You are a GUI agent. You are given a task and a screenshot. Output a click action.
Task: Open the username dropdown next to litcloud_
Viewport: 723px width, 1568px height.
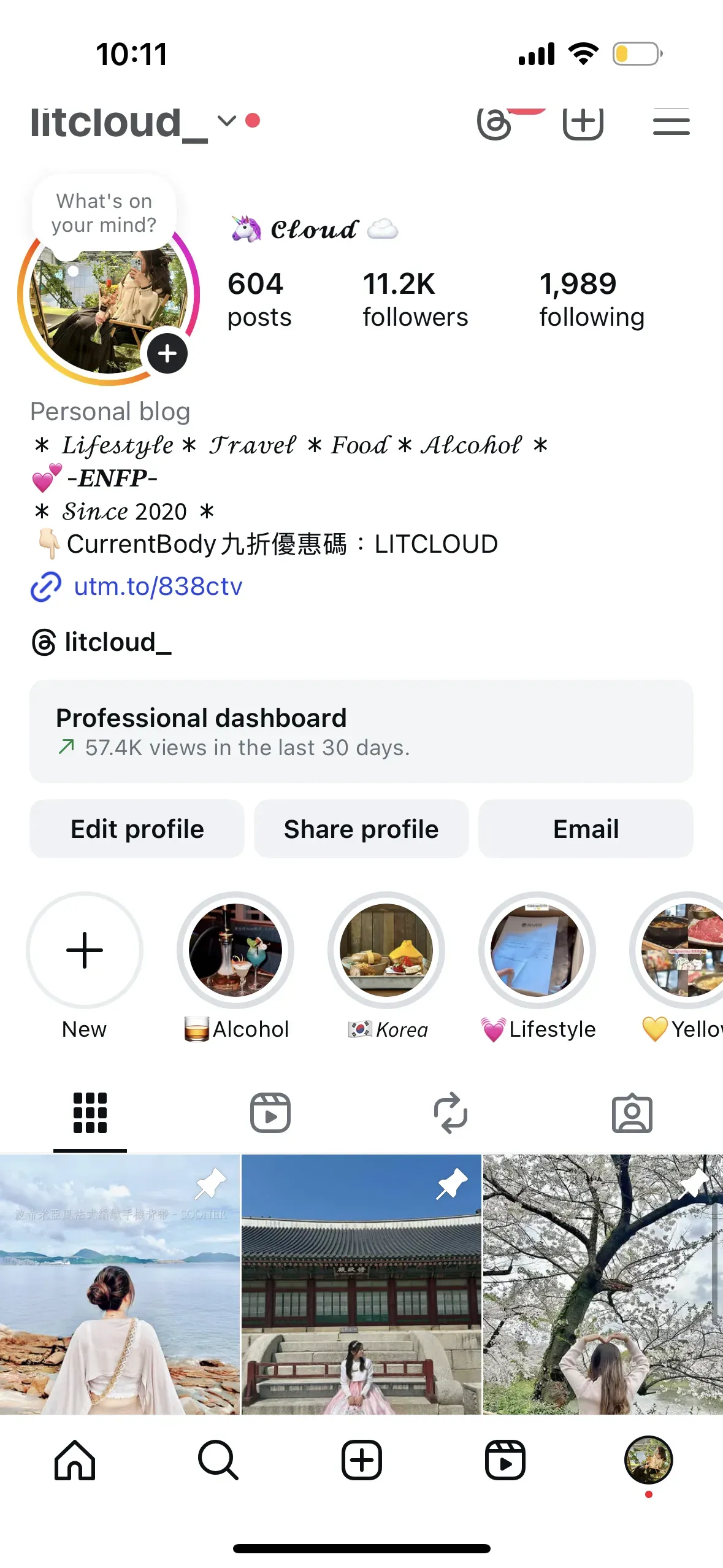[226, 121]
